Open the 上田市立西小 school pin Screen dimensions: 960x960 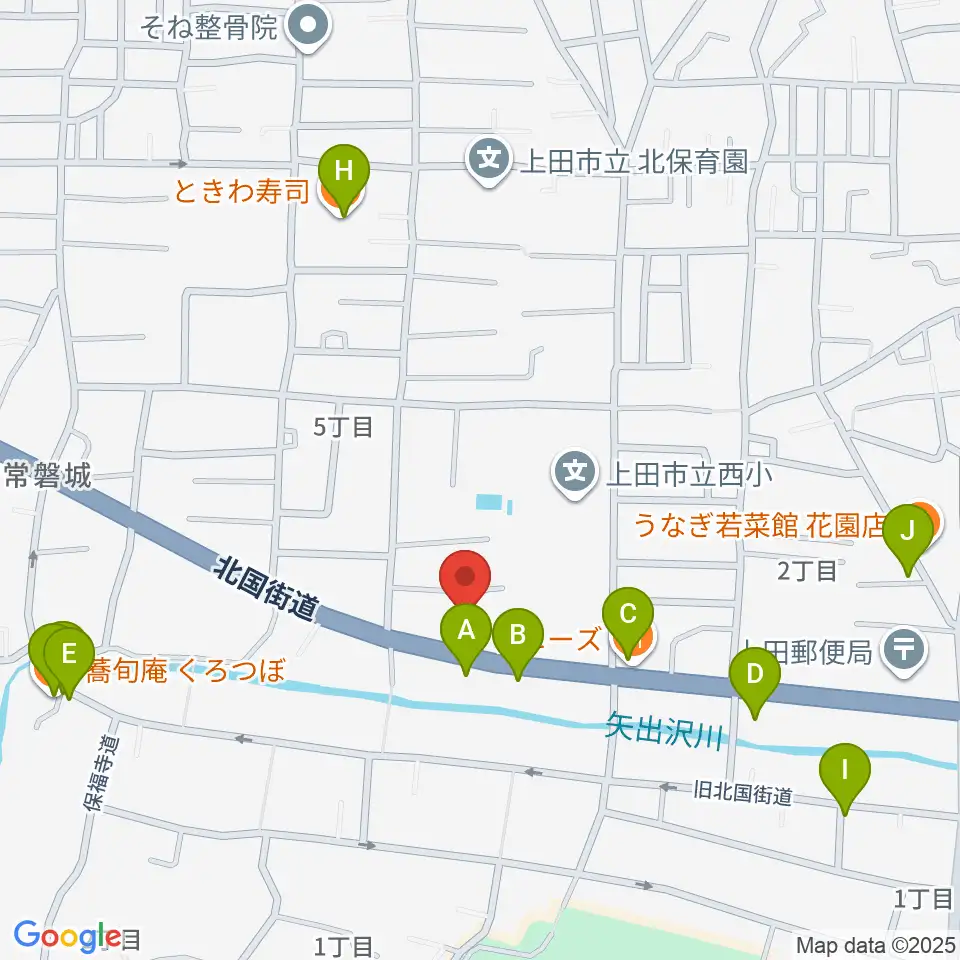(x=575, y=474)
